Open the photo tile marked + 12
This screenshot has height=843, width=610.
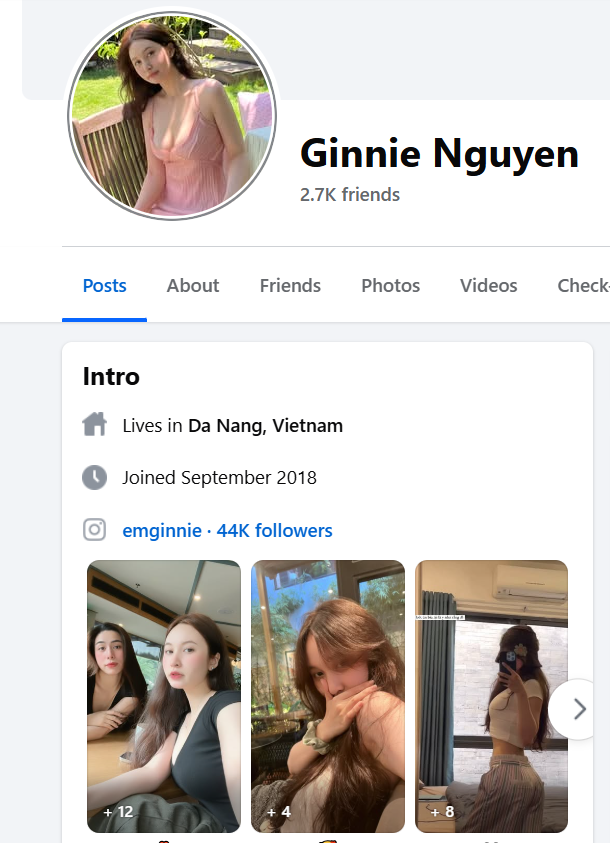pyautogui.click(x=164, y=696)
